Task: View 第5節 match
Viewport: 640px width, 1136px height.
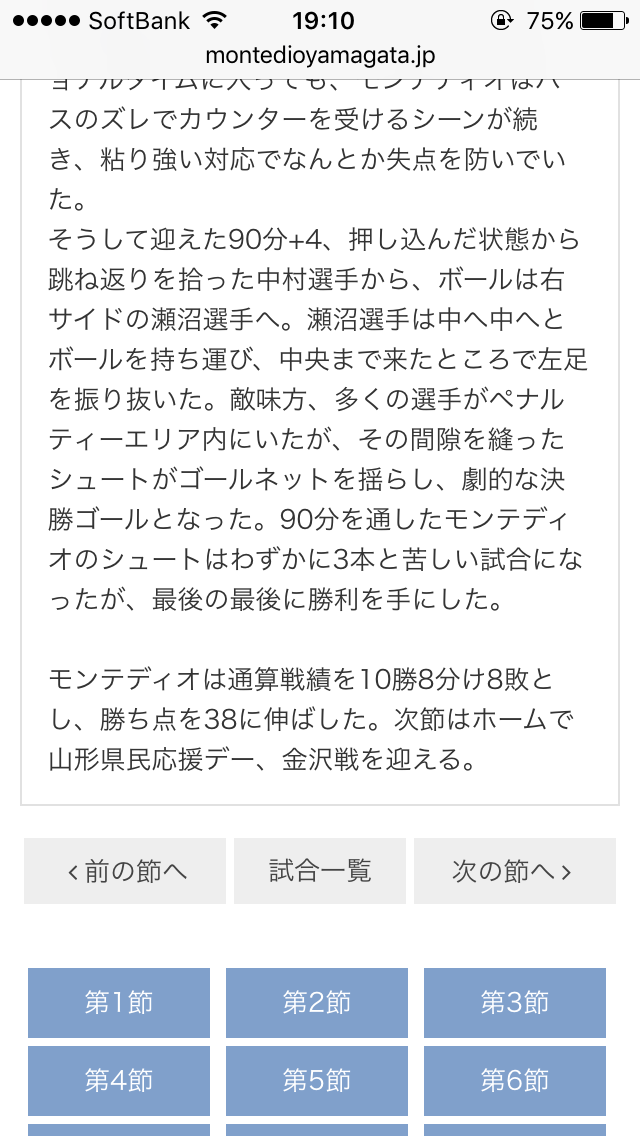Action: click(317, 1081)
